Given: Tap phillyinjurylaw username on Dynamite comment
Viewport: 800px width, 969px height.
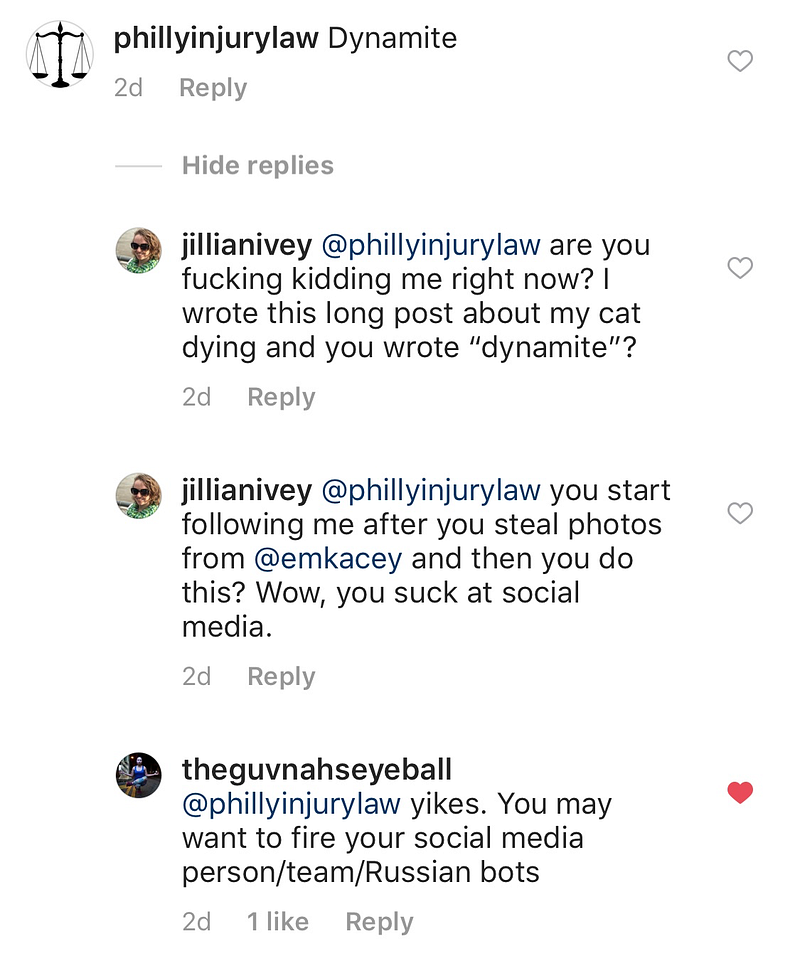Looking at the screenshot, I should tap(216, 39).
